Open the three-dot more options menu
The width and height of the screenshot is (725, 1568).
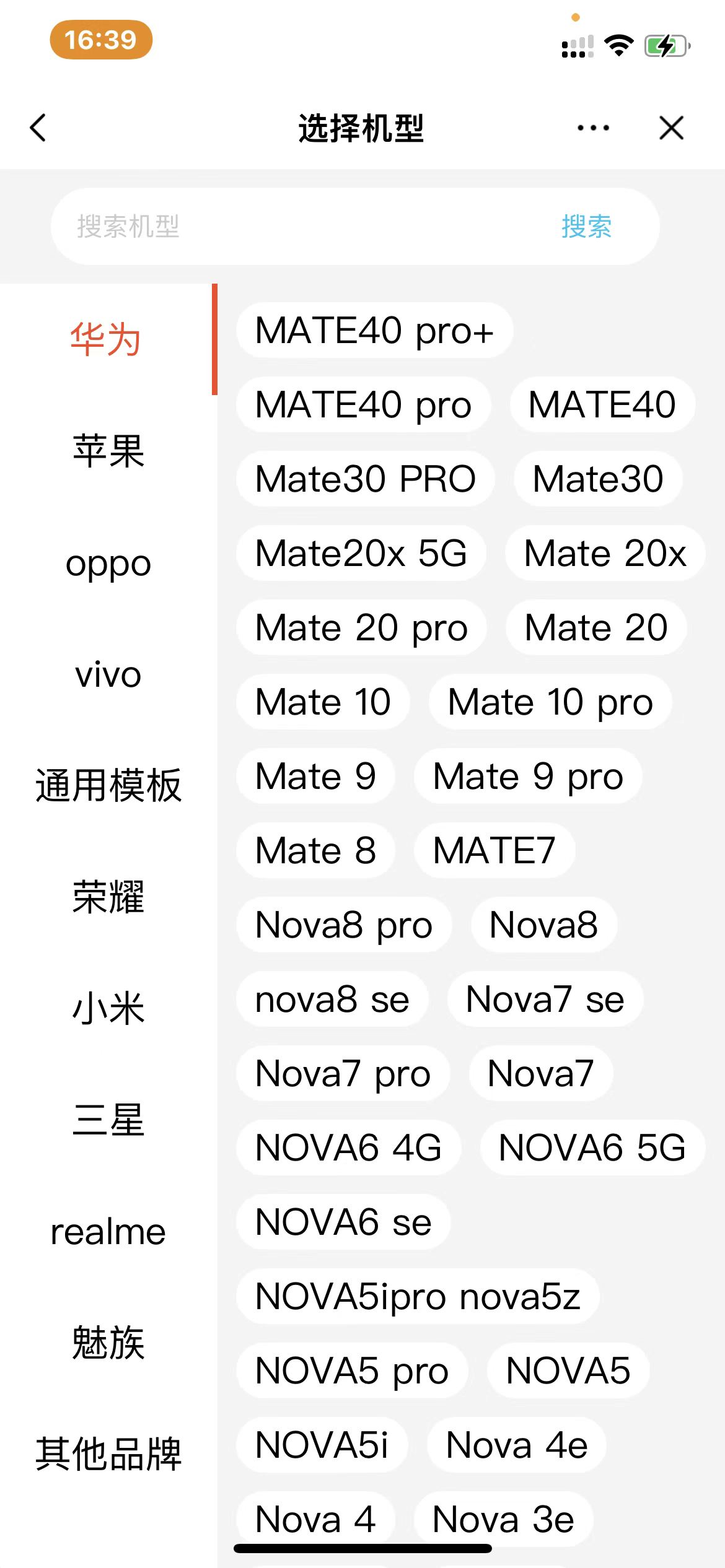click(593, 128)
